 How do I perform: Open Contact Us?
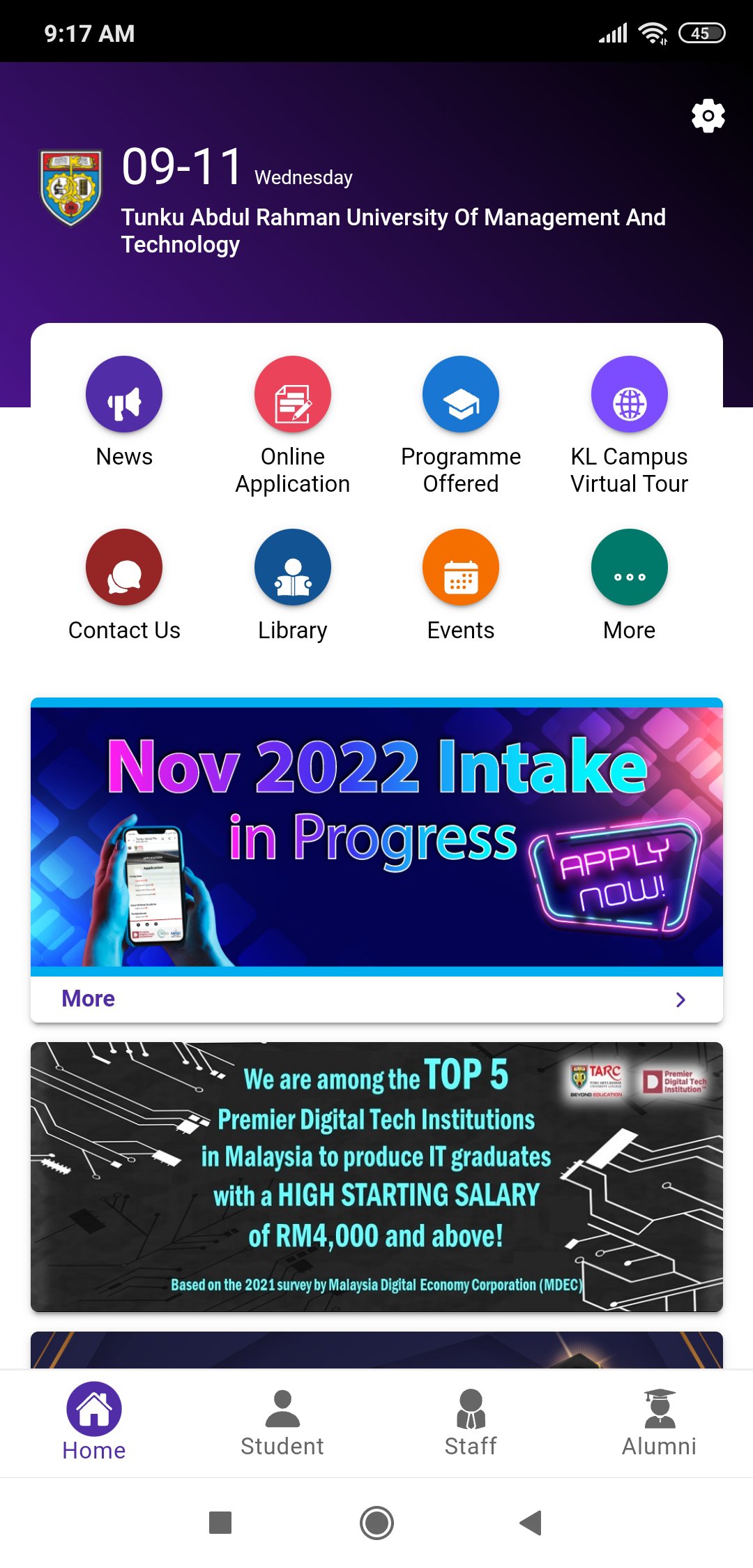coord(124,585)
